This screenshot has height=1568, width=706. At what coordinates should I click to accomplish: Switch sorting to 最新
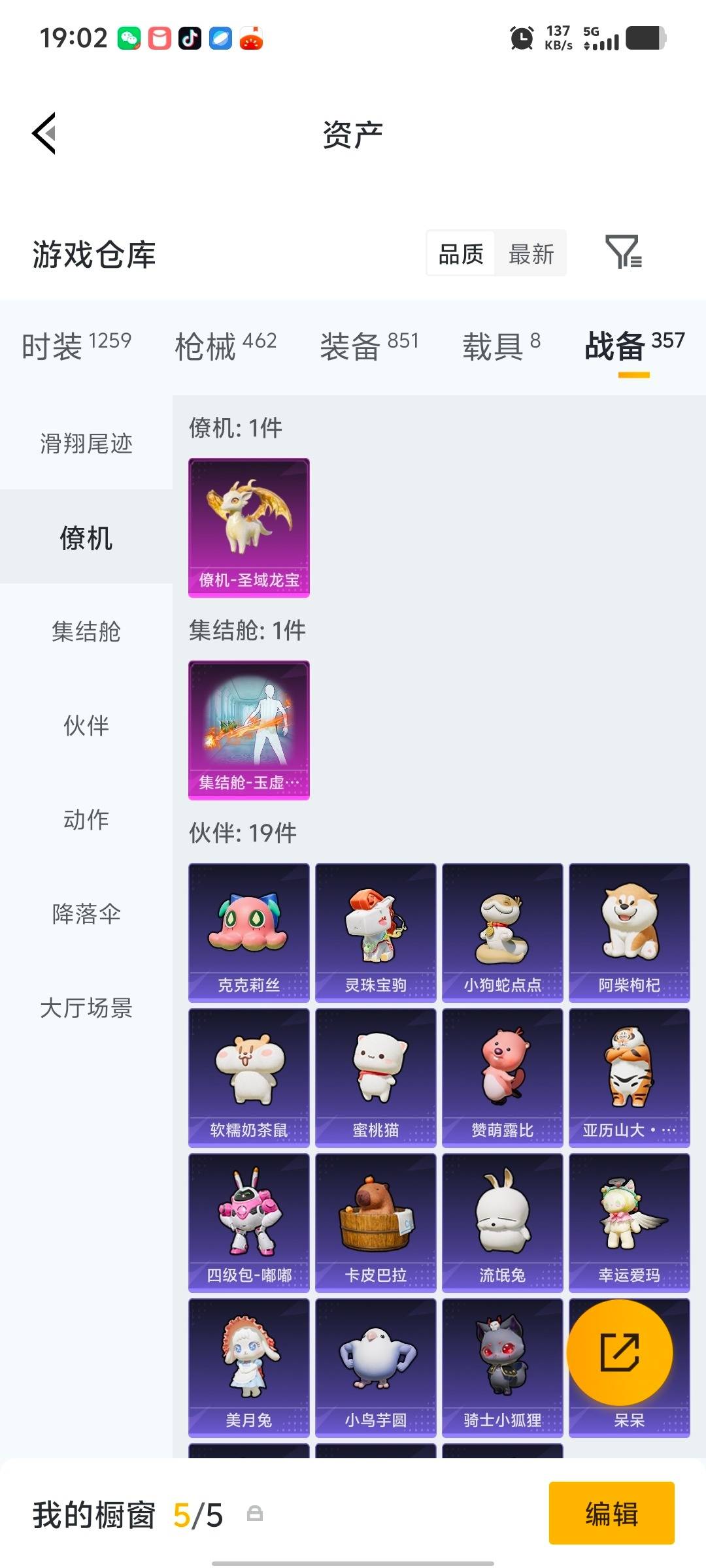[x=531, y=253]
